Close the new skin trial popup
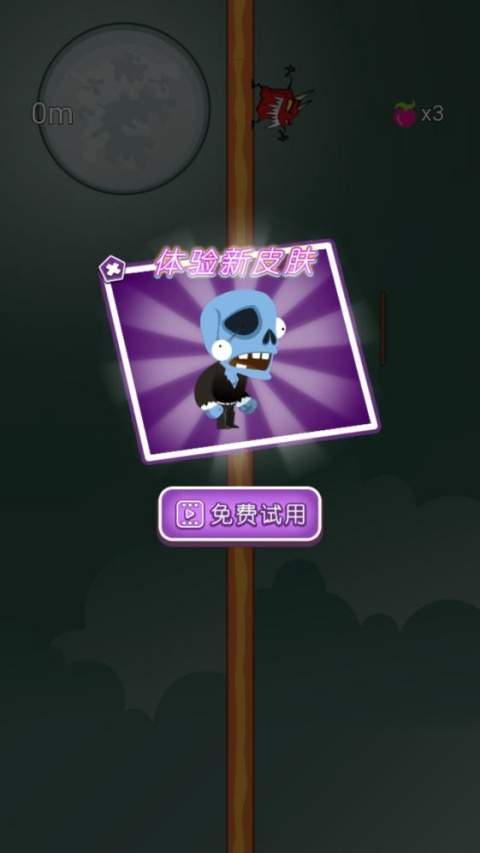 113,268
